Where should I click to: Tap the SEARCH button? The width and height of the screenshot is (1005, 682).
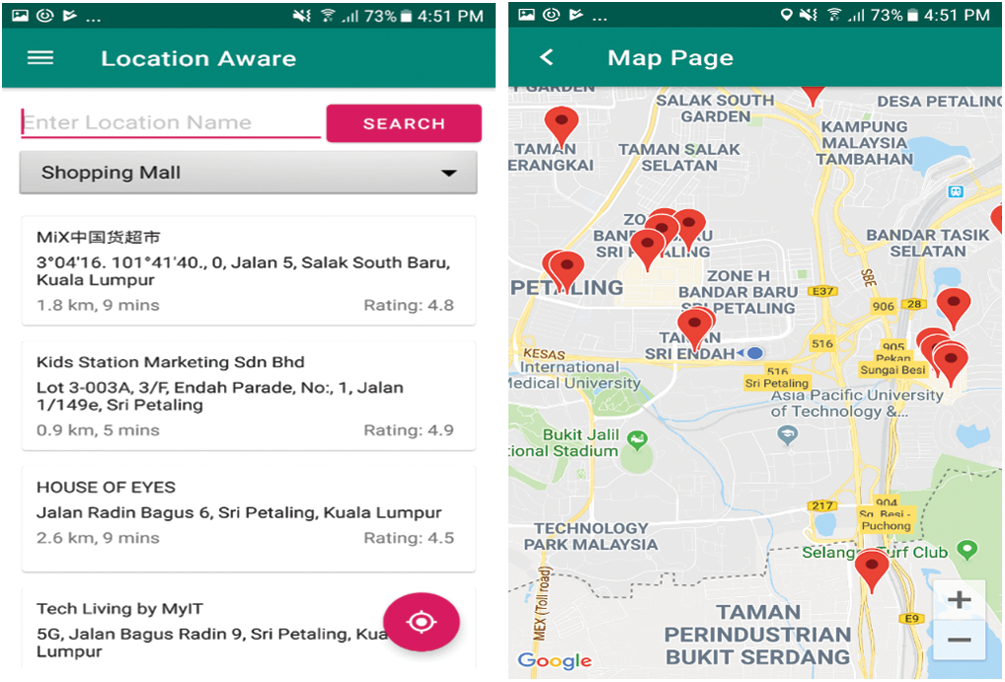click(403, 123)
